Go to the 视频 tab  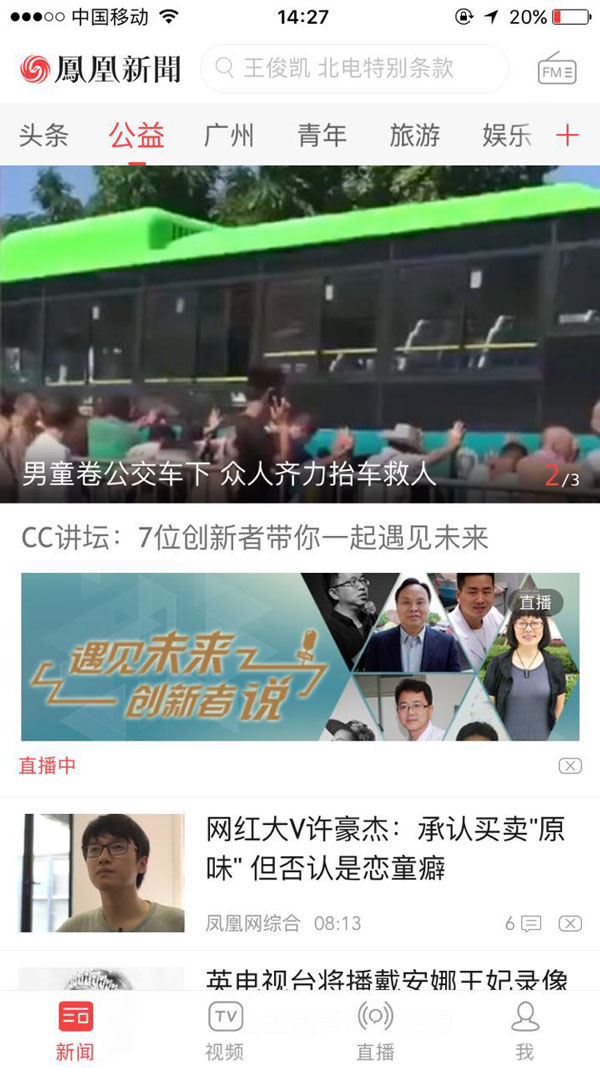coord(224,1030)
